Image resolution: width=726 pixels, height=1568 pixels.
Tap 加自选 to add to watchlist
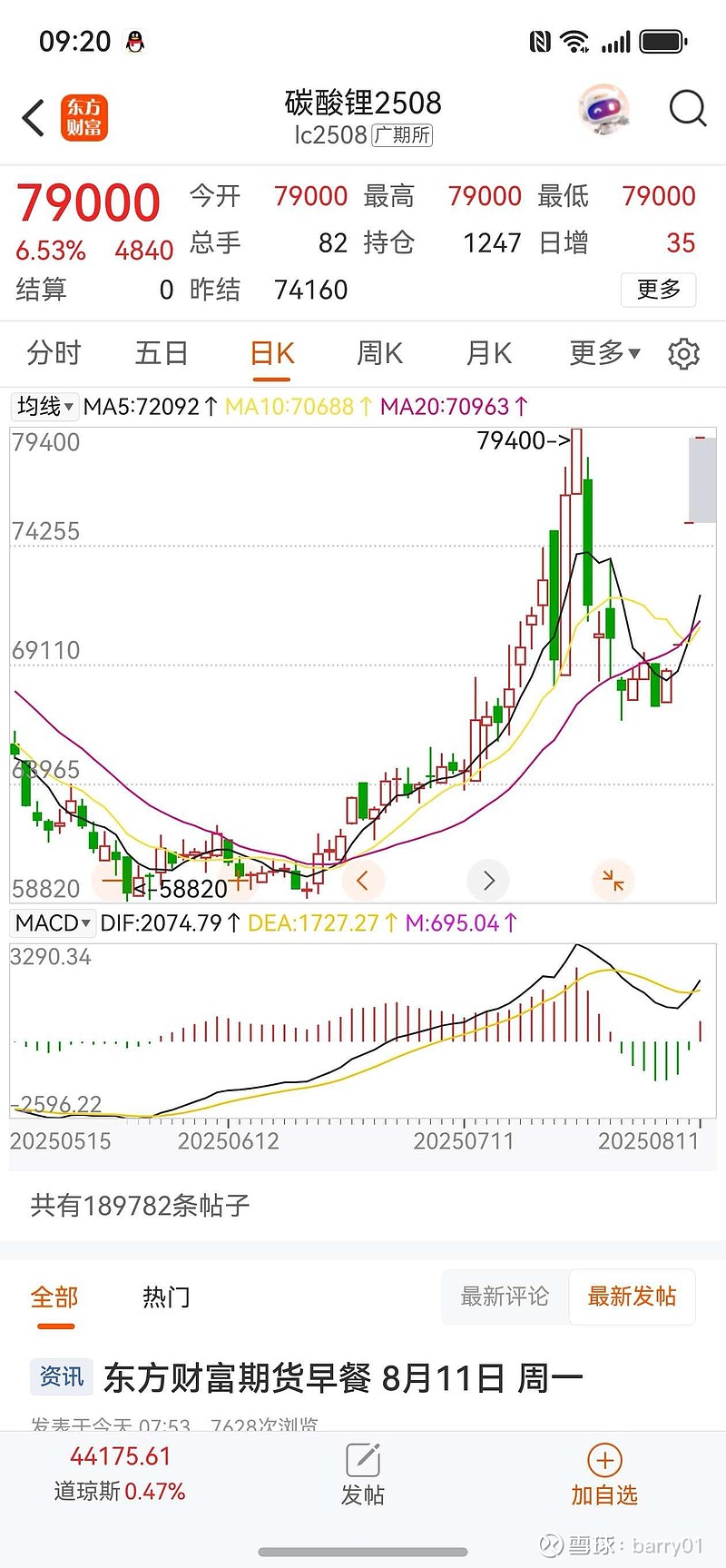(604, 1475)
